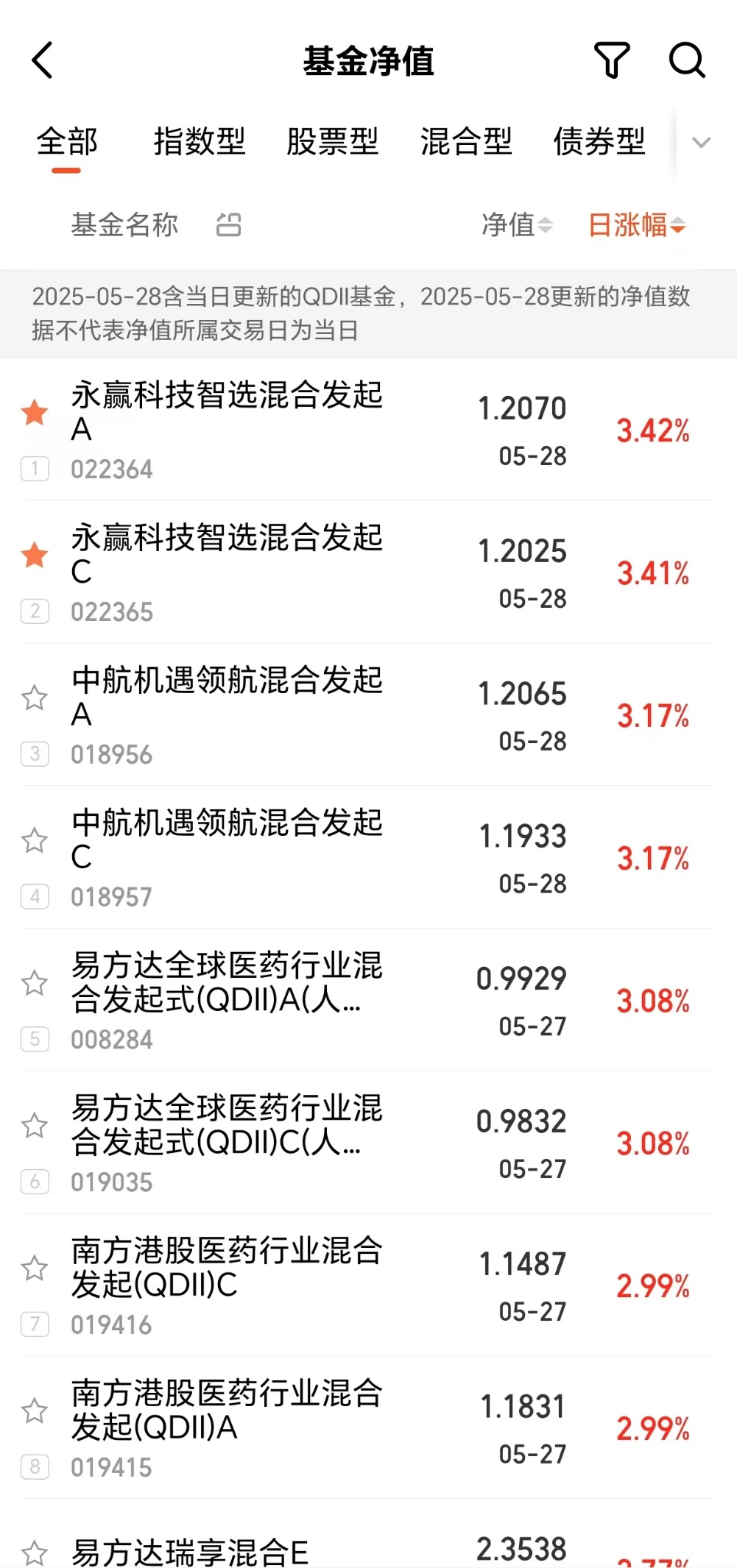The image size is (737, 1568).
Task: Open fund 易方达全球医药 008284
Action: coord(368,1001)
